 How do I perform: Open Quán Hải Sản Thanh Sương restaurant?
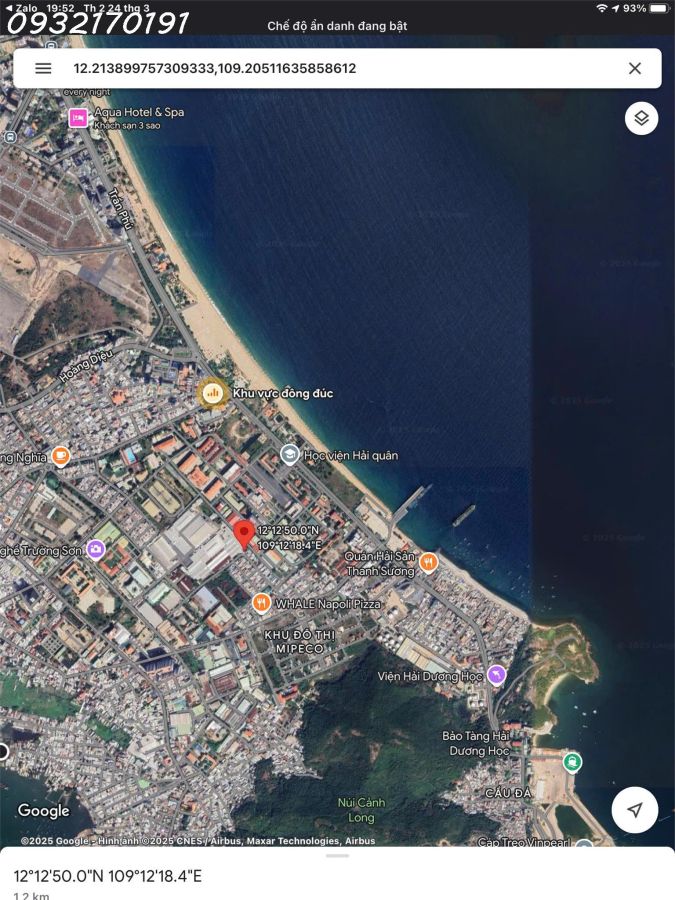pos(428,562)
